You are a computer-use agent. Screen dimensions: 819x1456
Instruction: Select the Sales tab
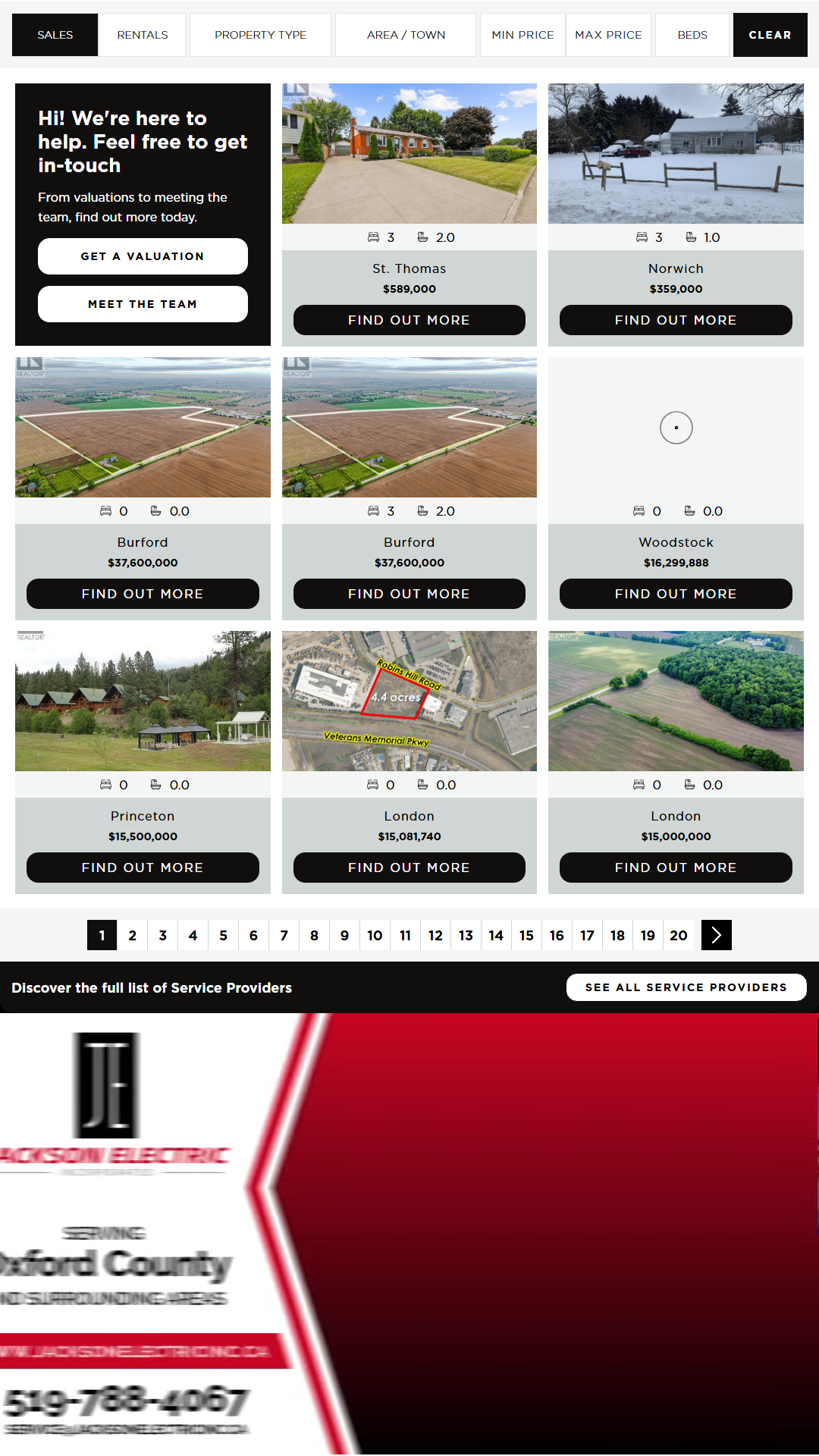point(55,35)
